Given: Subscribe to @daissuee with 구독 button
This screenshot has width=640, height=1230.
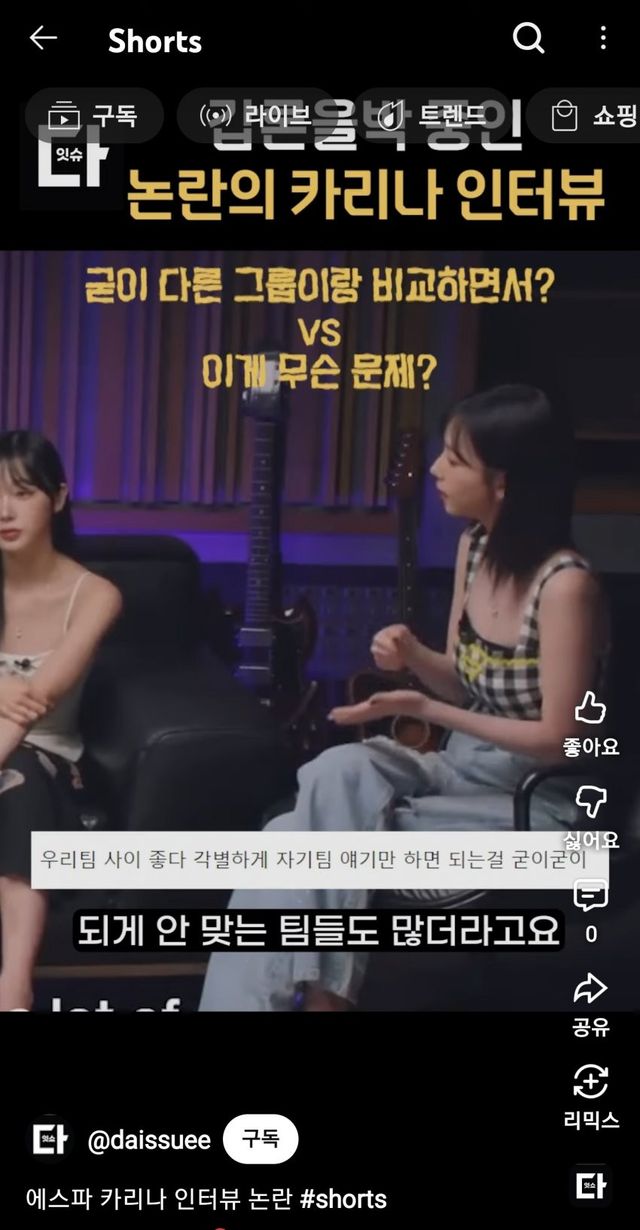Looking at the screenshot, I should [260, 1140].
